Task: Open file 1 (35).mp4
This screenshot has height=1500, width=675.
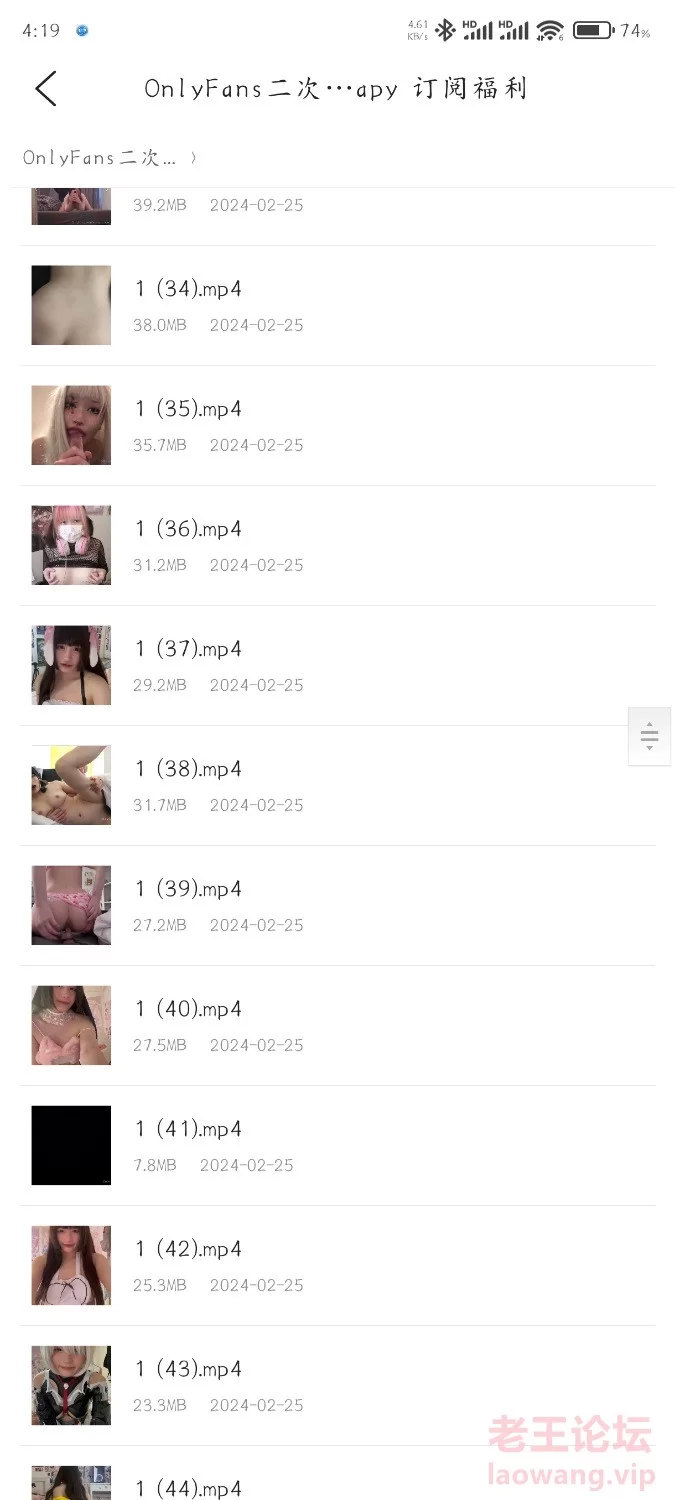Action: coord(189,409)
